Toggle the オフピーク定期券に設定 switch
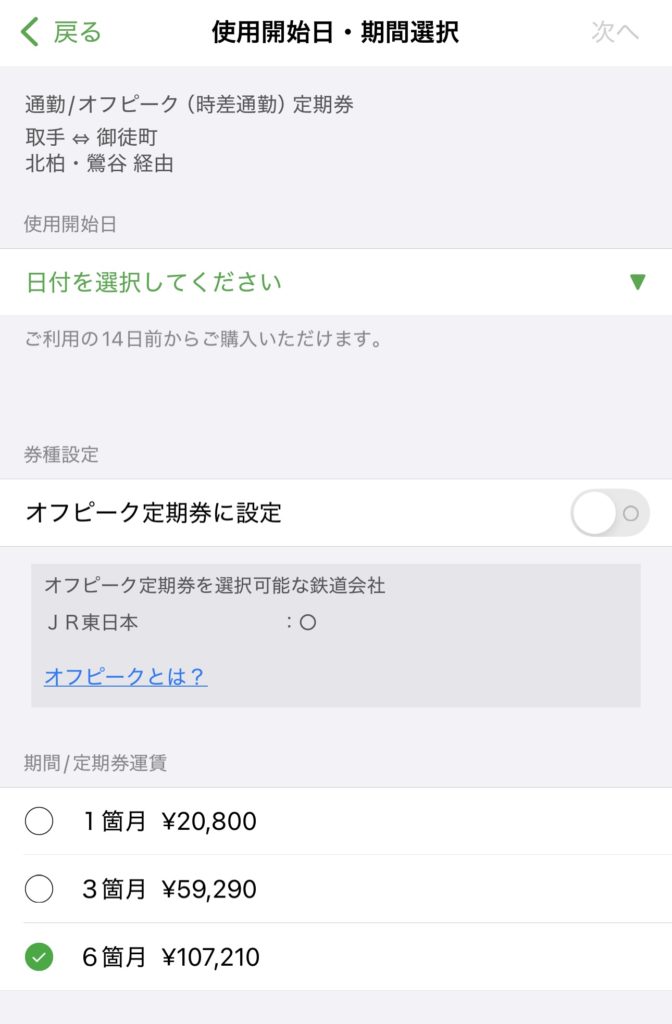The image size is (672, 1024). point(609,513)
